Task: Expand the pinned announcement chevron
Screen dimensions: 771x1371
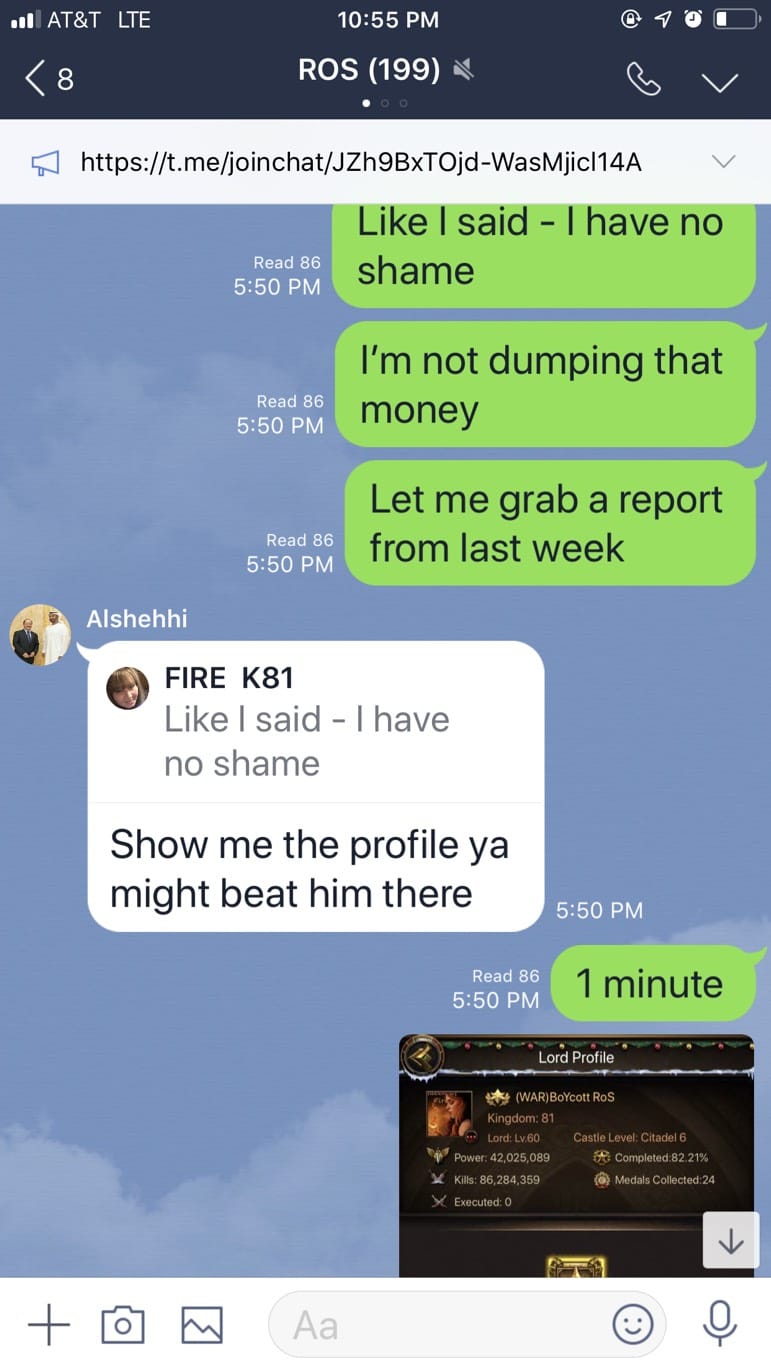Action: click(x=723, y=162)
